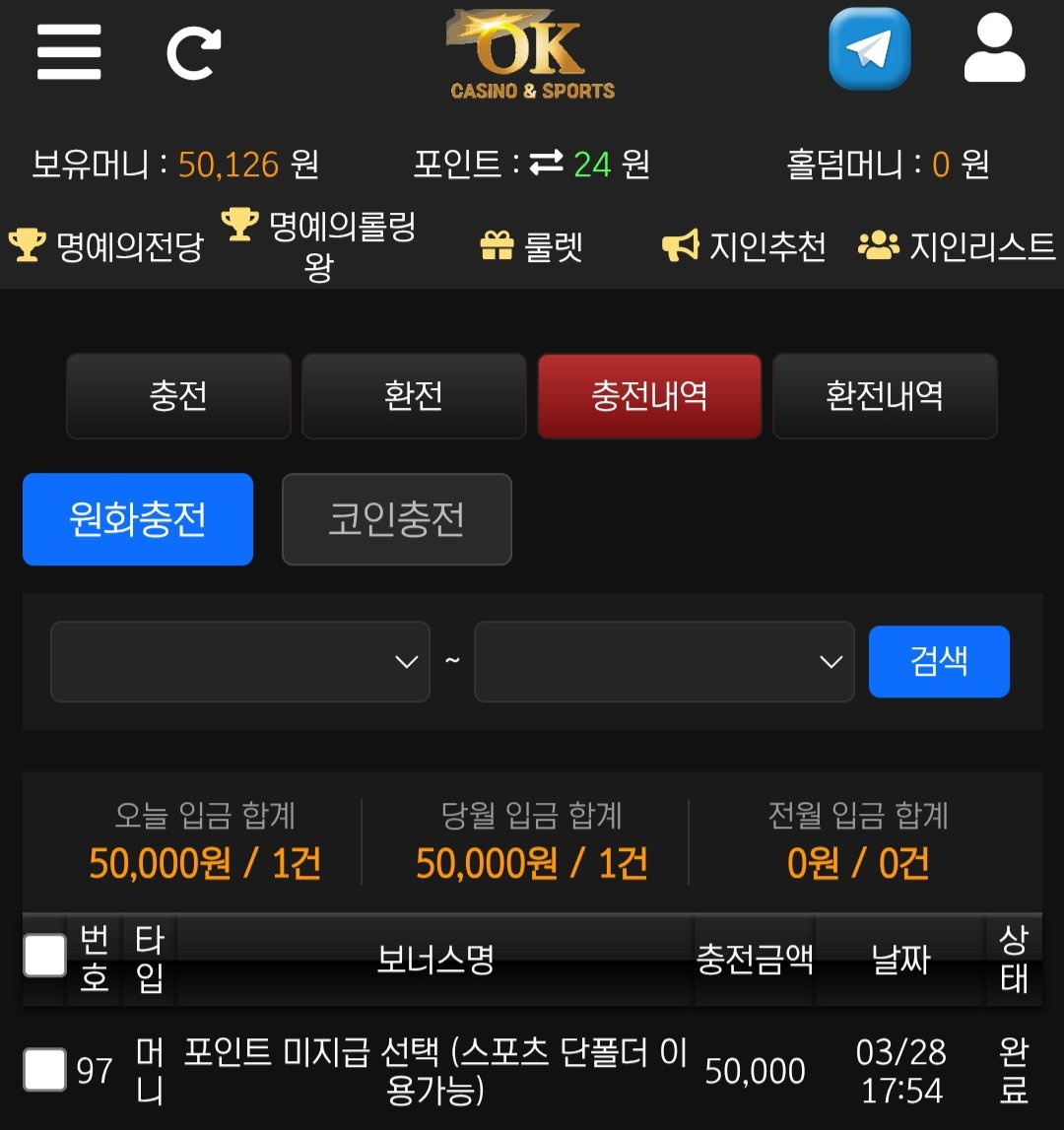Select 원화충전 option

coord(138,519)
